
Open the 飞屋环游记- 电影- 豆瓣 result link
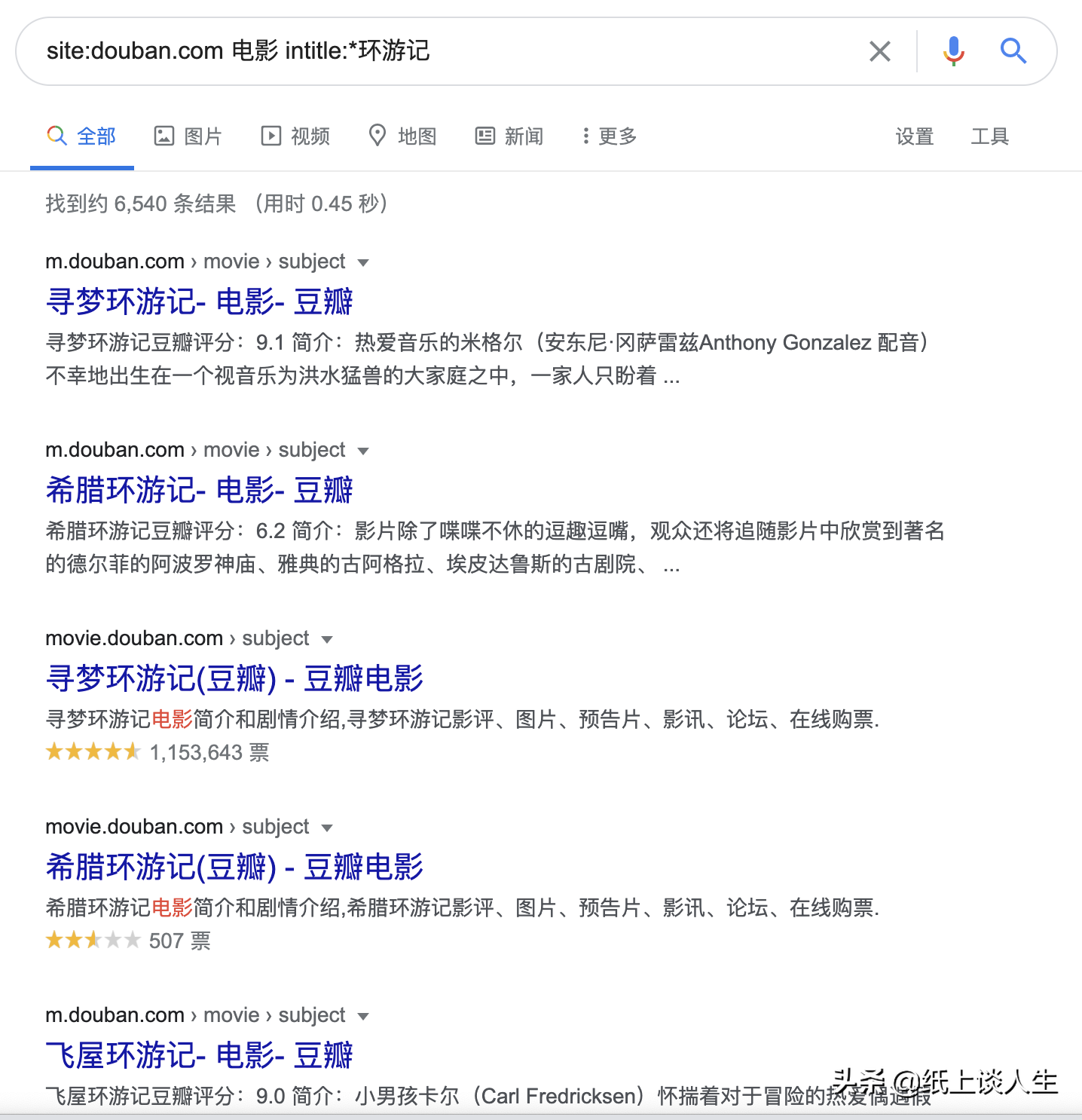[198, 1054]
